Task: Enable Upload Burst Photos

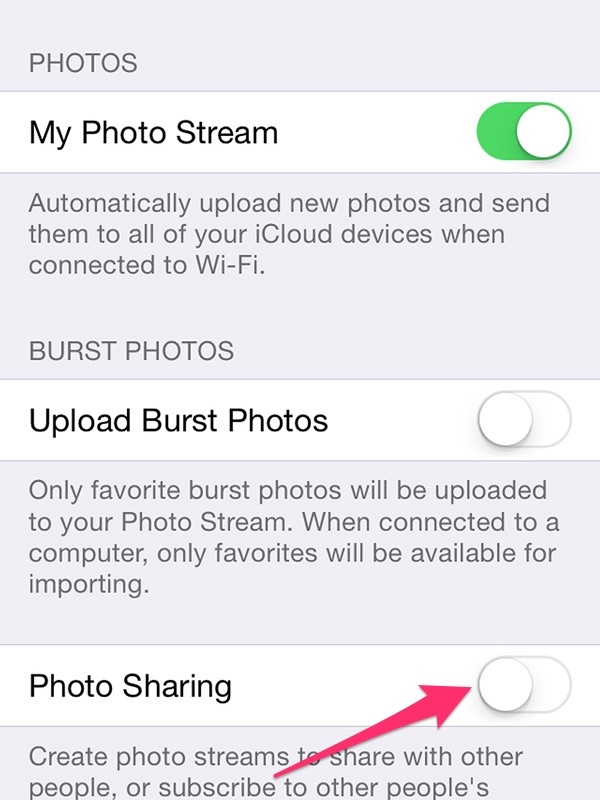Action: click(x=525, y=420)
